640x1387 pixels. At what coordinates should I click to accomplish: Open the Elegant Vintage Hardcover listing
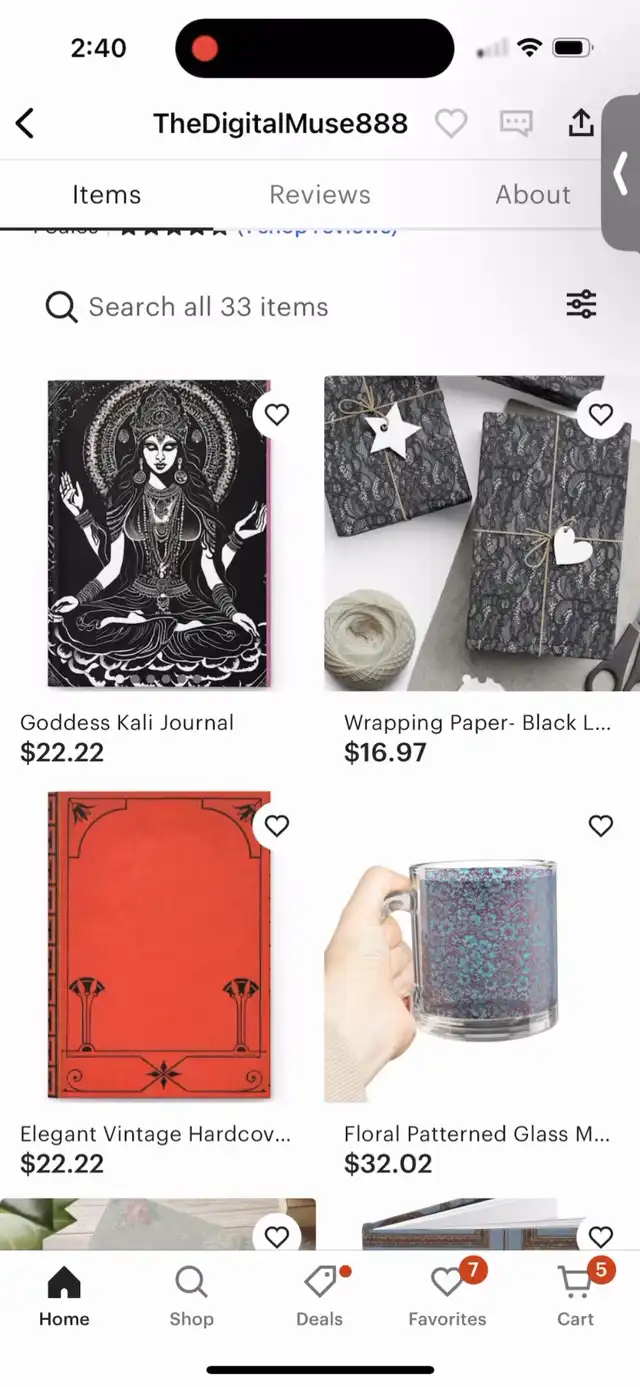tap(160, 945)
